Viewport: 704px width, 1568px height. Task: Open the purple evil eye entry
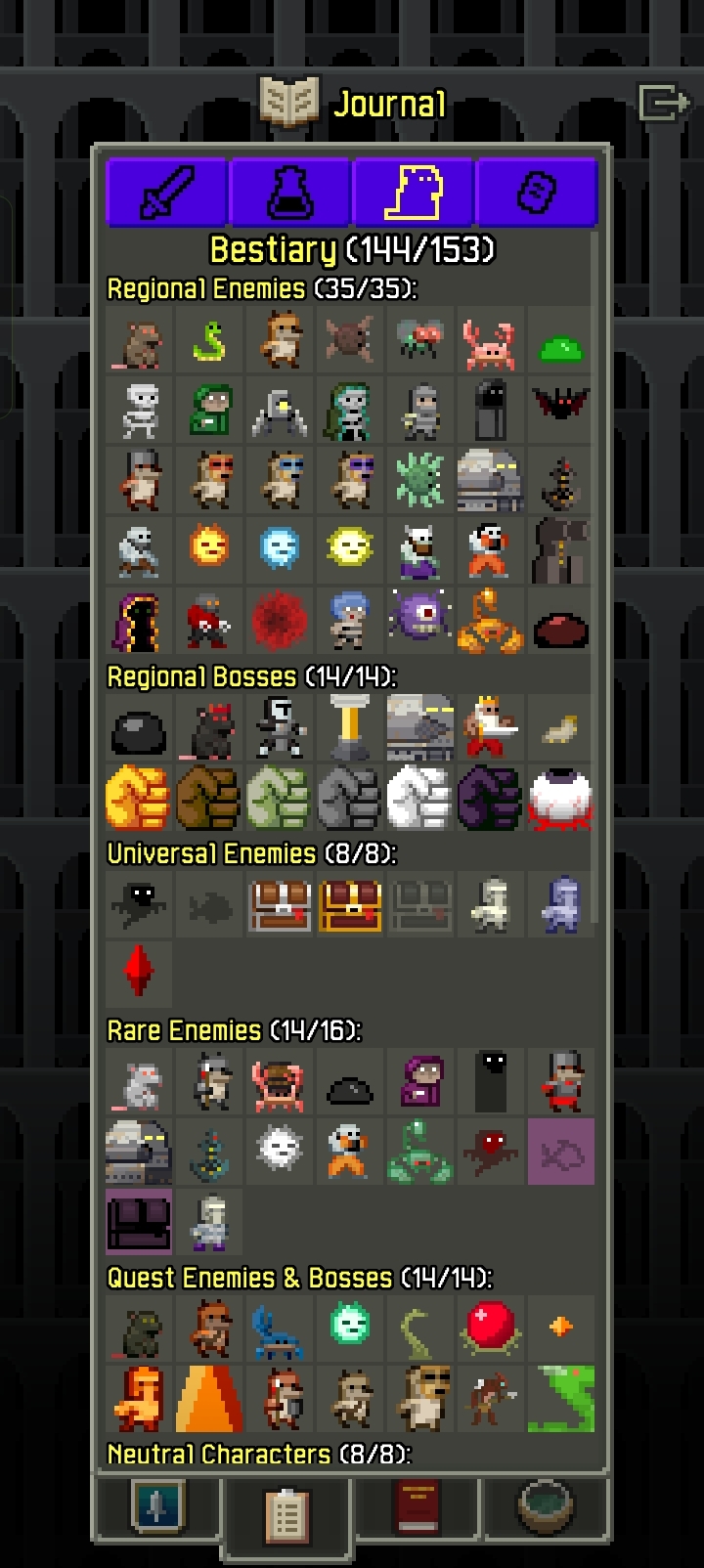420,620
